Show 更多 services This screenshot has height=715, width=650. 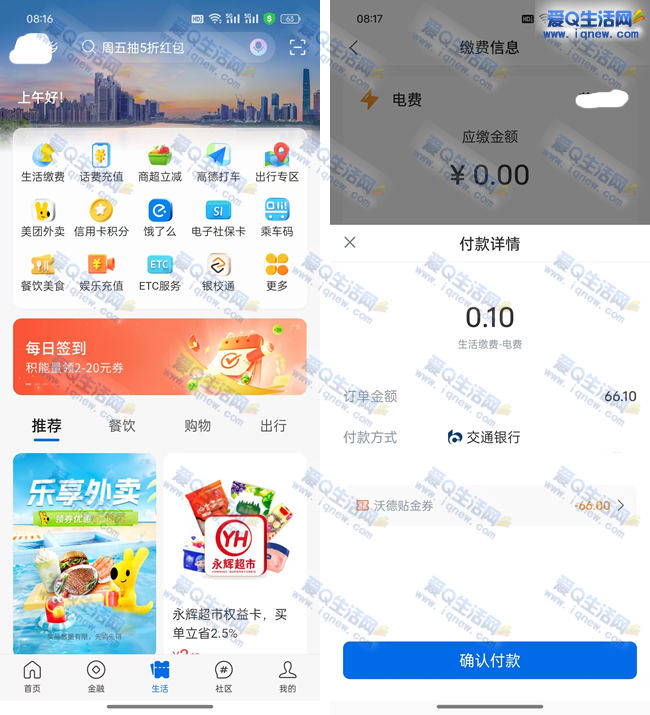pyautogui.click(x=277, y=271)
